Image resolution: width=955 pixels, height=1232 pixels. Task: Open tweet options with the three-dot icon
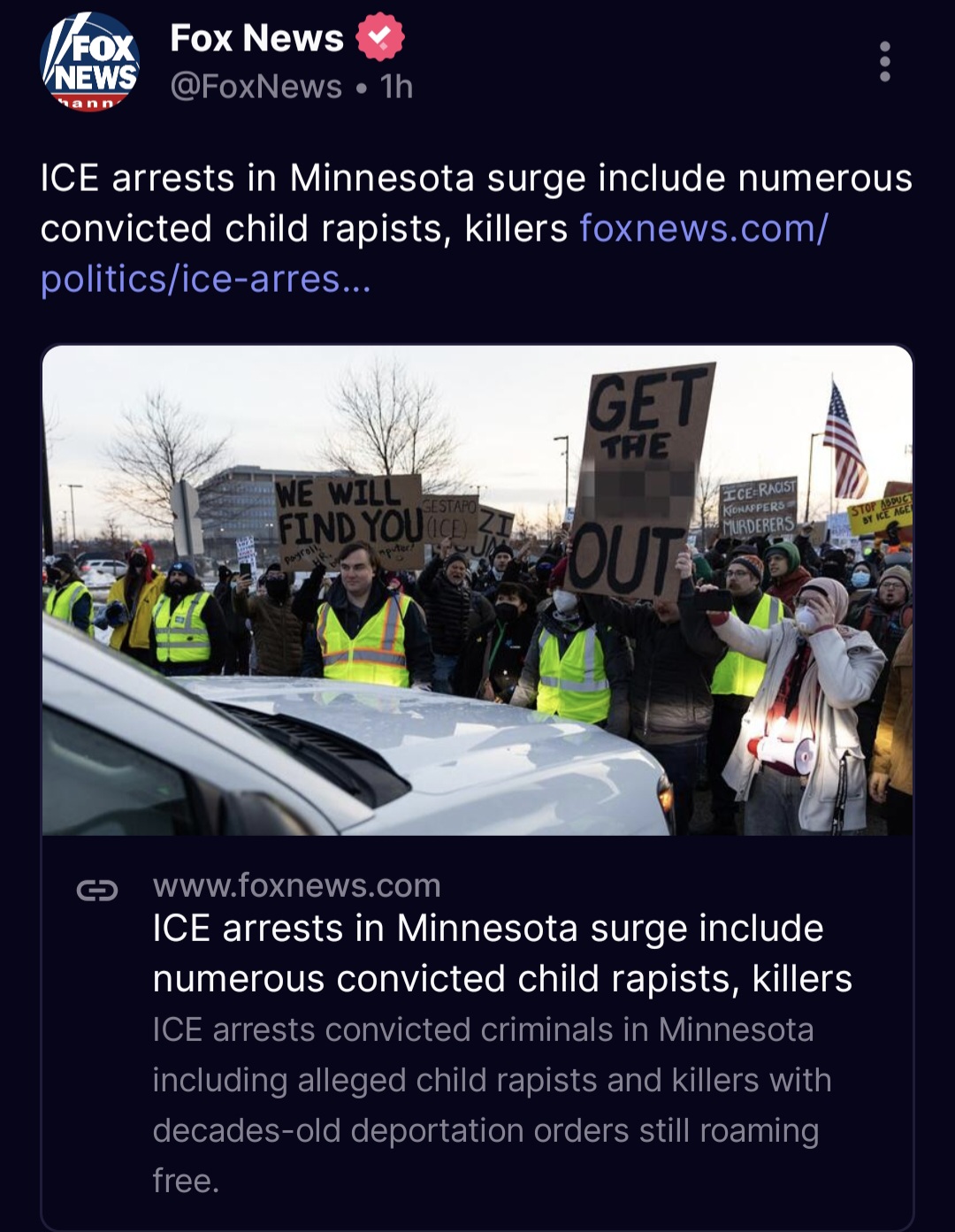pyautogui.click(x=883, y=60)
